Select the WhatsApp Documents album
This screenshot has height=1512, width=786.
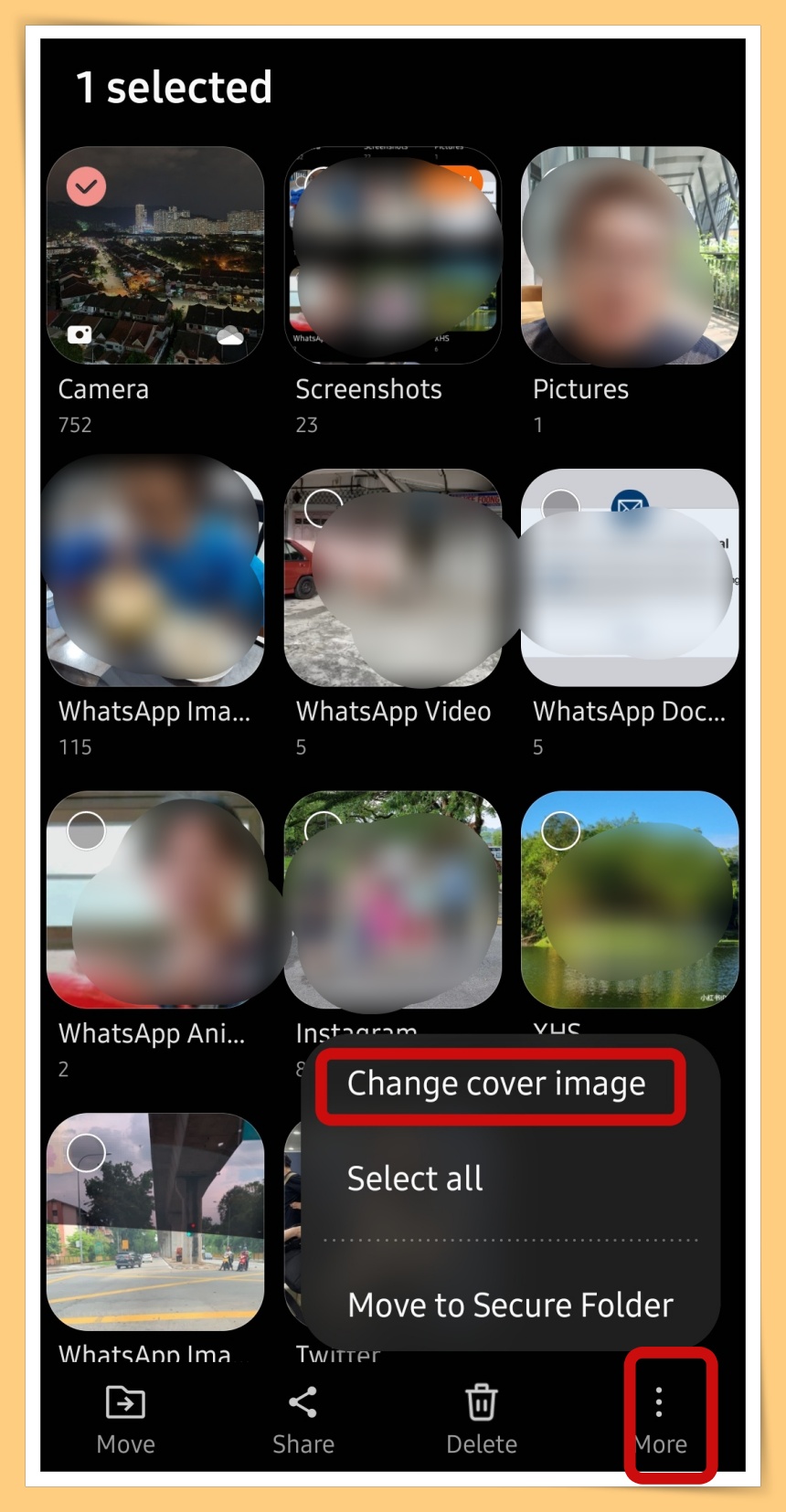tap(560, 507)
